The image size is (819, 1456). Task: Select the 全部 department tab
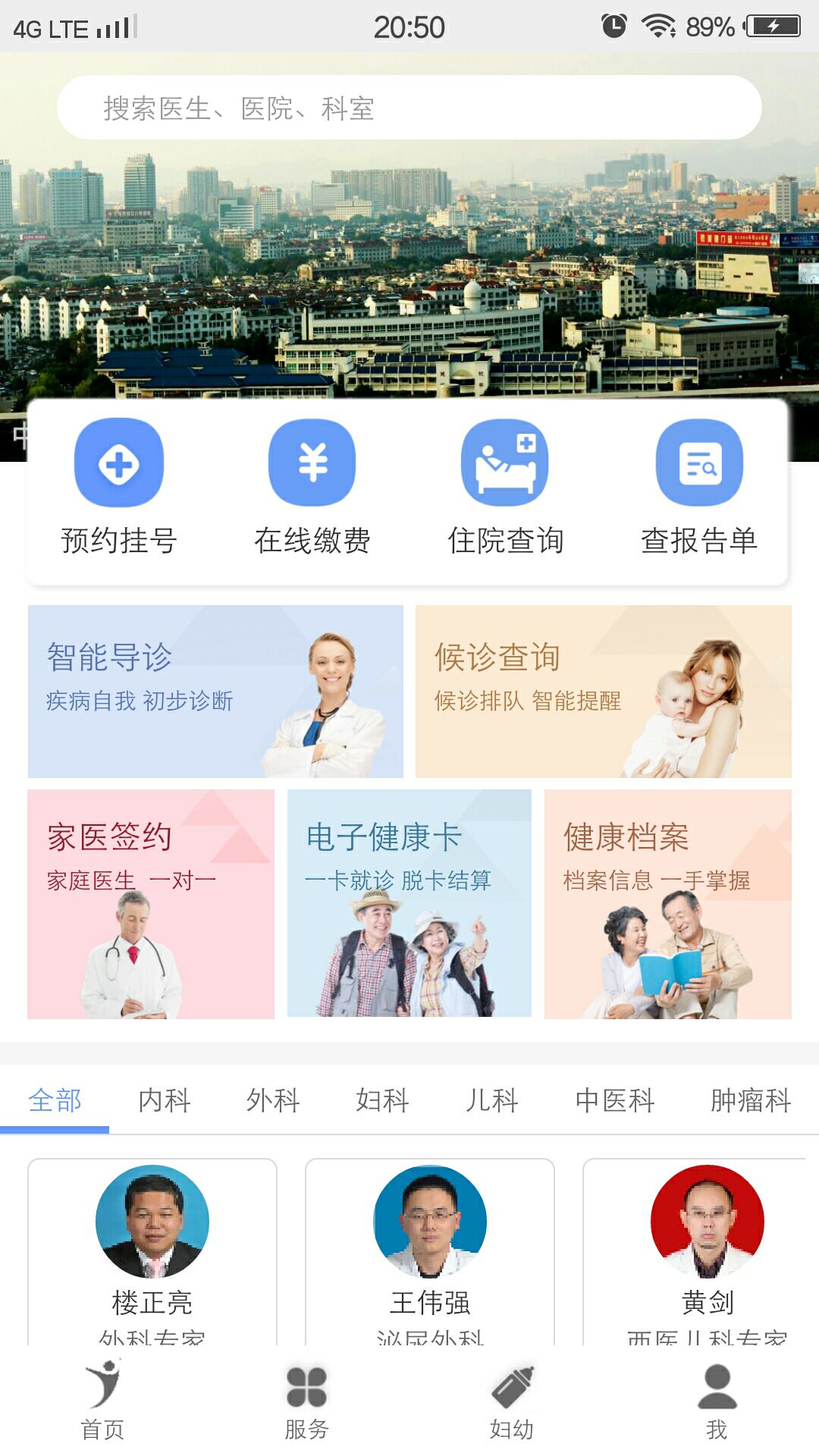coord(55,1100)
